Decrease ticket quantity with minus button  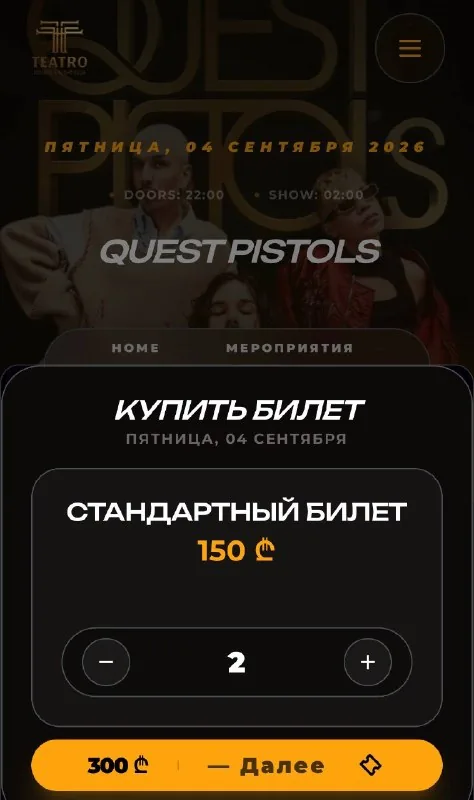pyautogui.click(x=106, y=662)
